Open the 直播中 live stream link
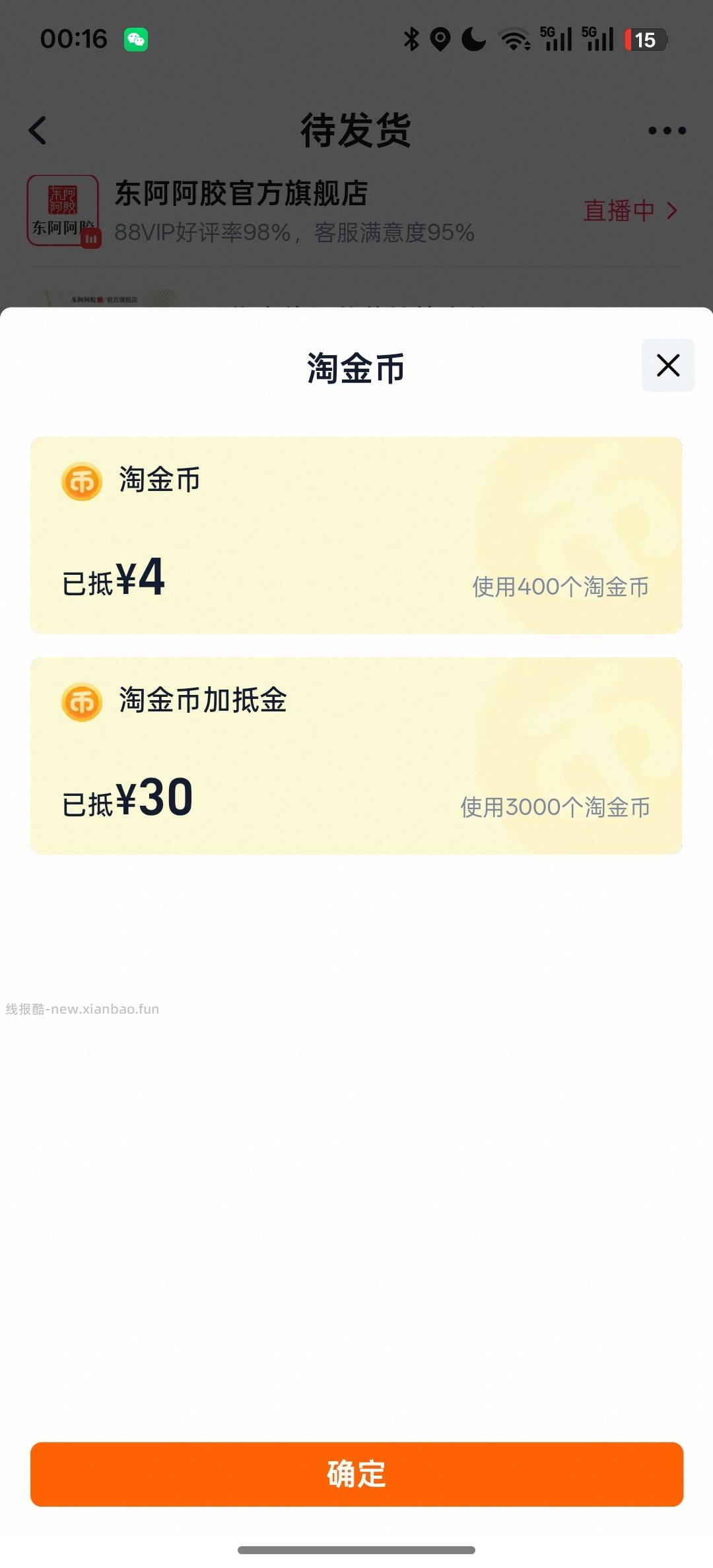This screenshot has height=1568, width=713. pyautogui.click(x=618, y=210)
